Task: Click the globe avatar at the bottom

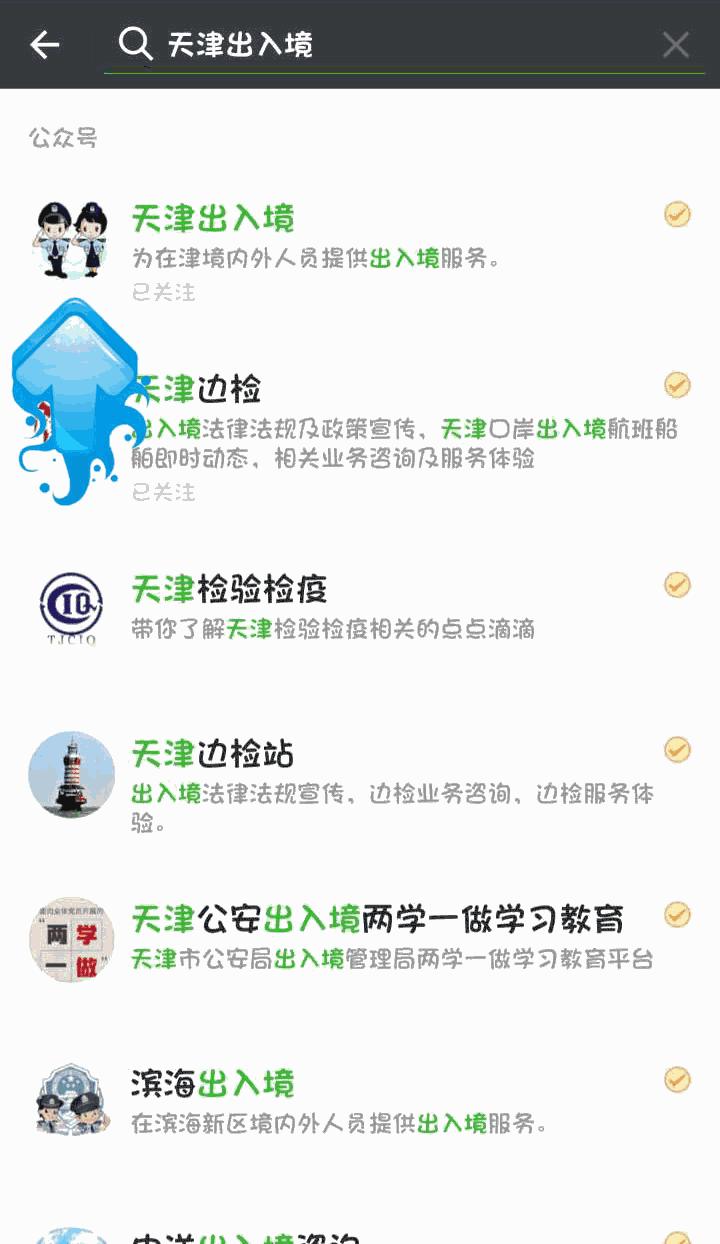Action: coord(70,1235)
